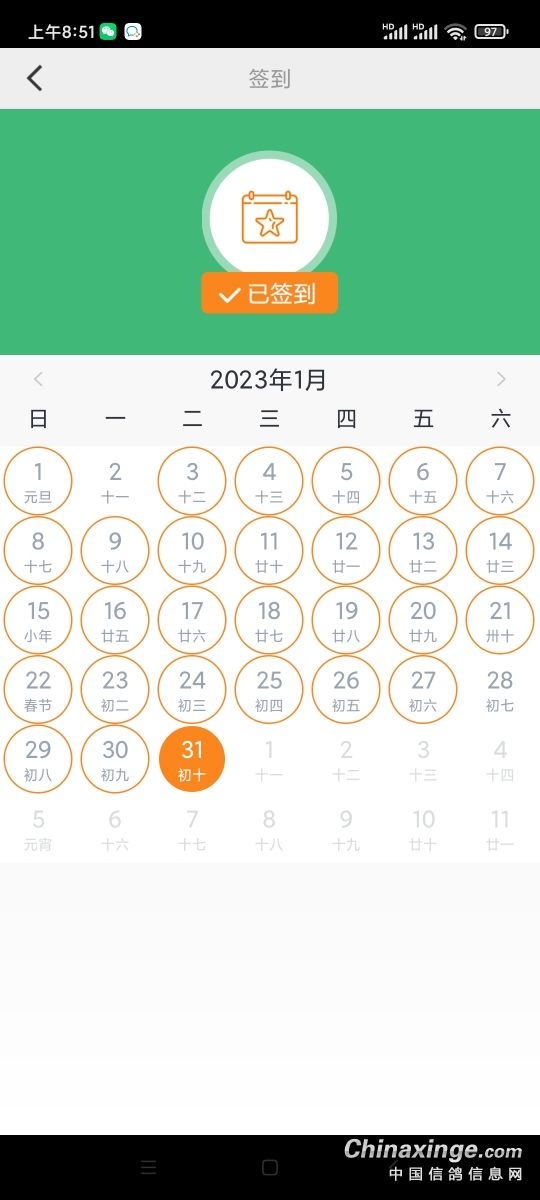Screen dimensions: 540x1200
Task: Show next month in calendar
Action: (x=501, y=379)
